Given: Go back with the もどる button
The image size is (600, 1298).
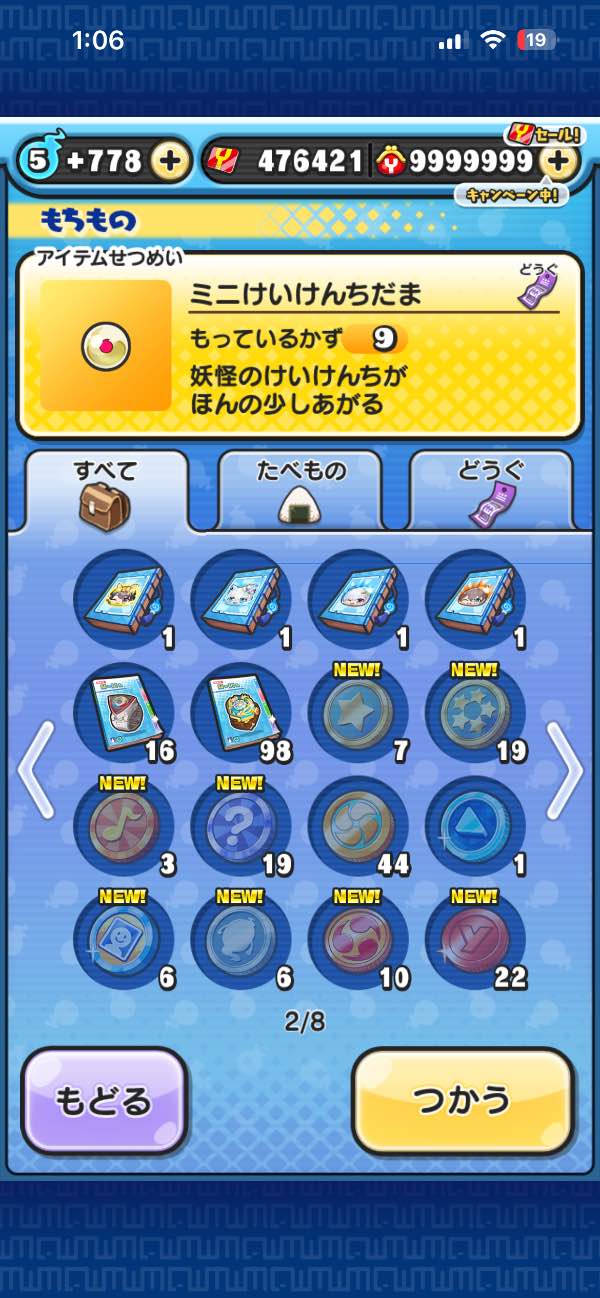Looking at the screenshot, I should click(104, 1101).
